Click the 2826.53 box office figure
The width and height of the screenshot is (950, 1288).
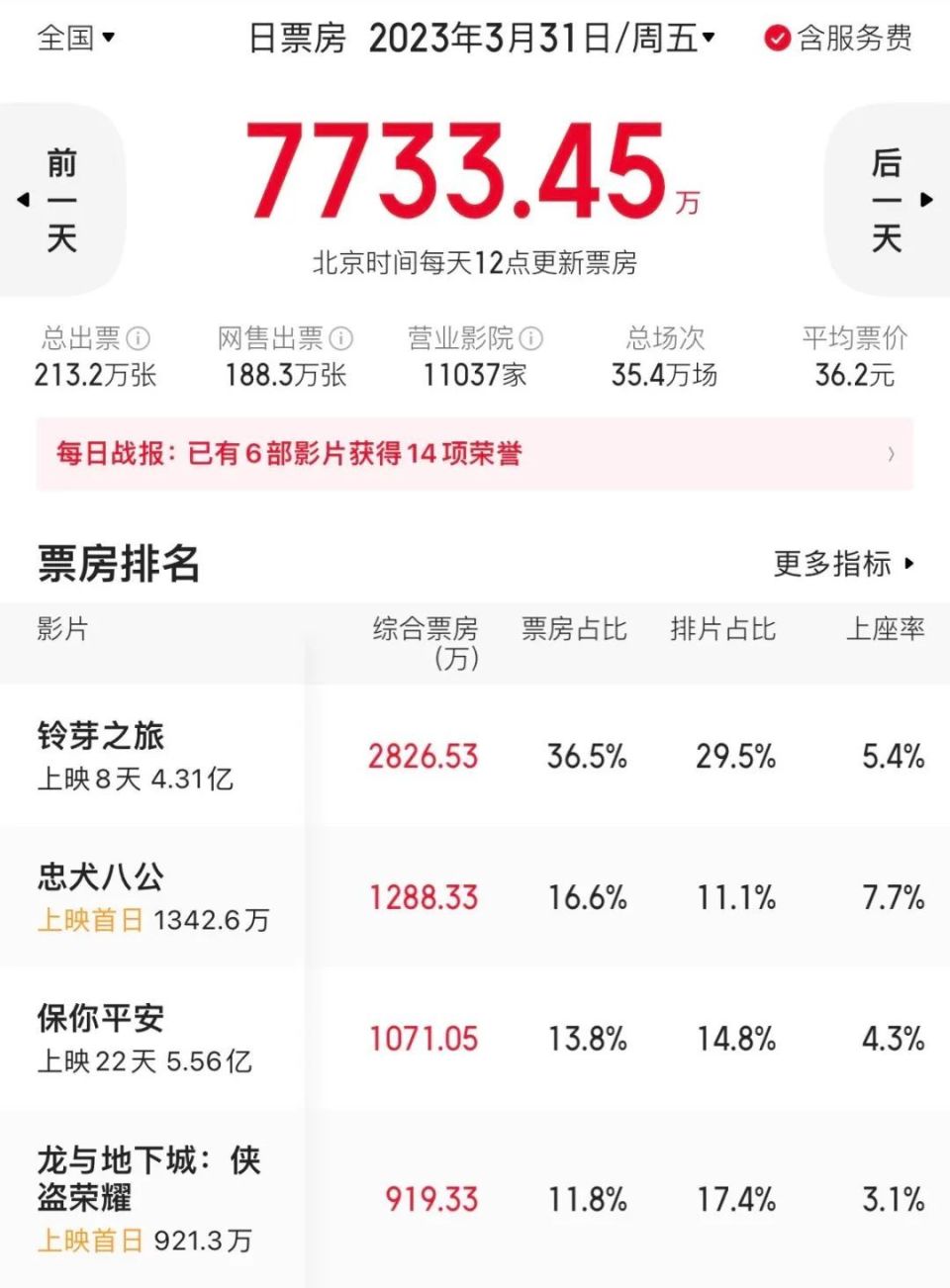[x=426, y=757]
